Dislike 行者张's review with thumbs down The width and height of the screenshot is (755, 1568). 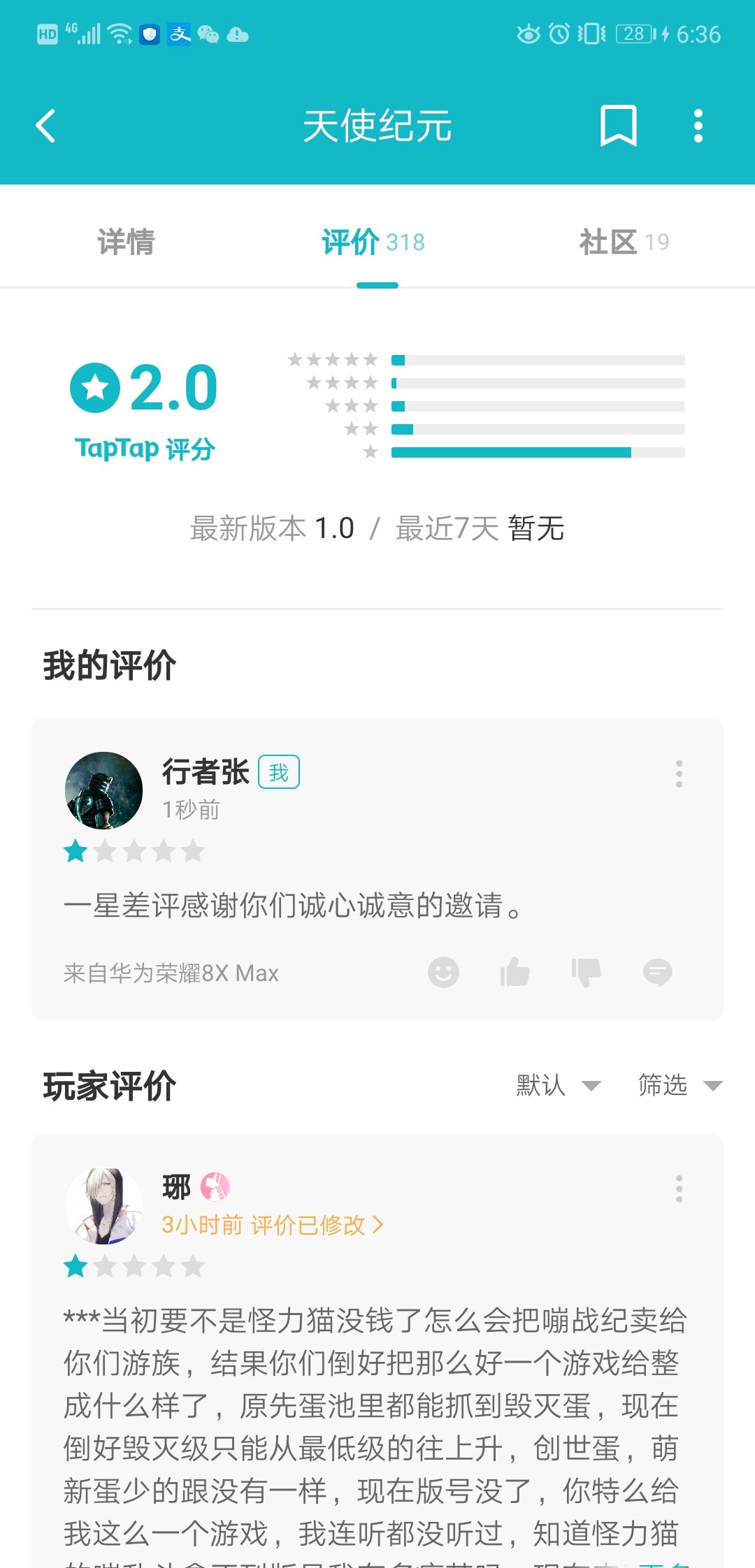click(x=586, y=972)
